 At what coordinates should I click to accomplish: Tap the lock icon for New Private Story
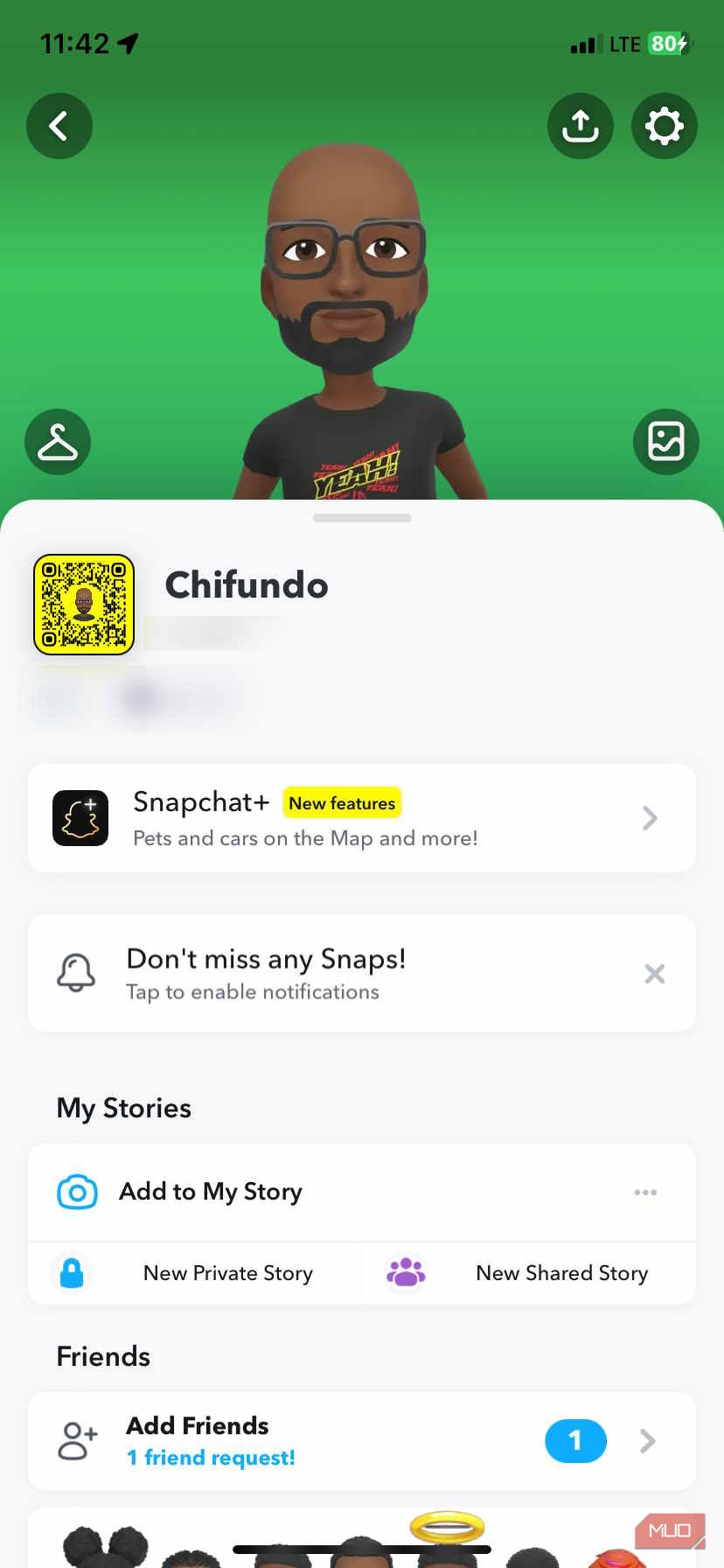pyautogui.click(x=72, y=1273)
